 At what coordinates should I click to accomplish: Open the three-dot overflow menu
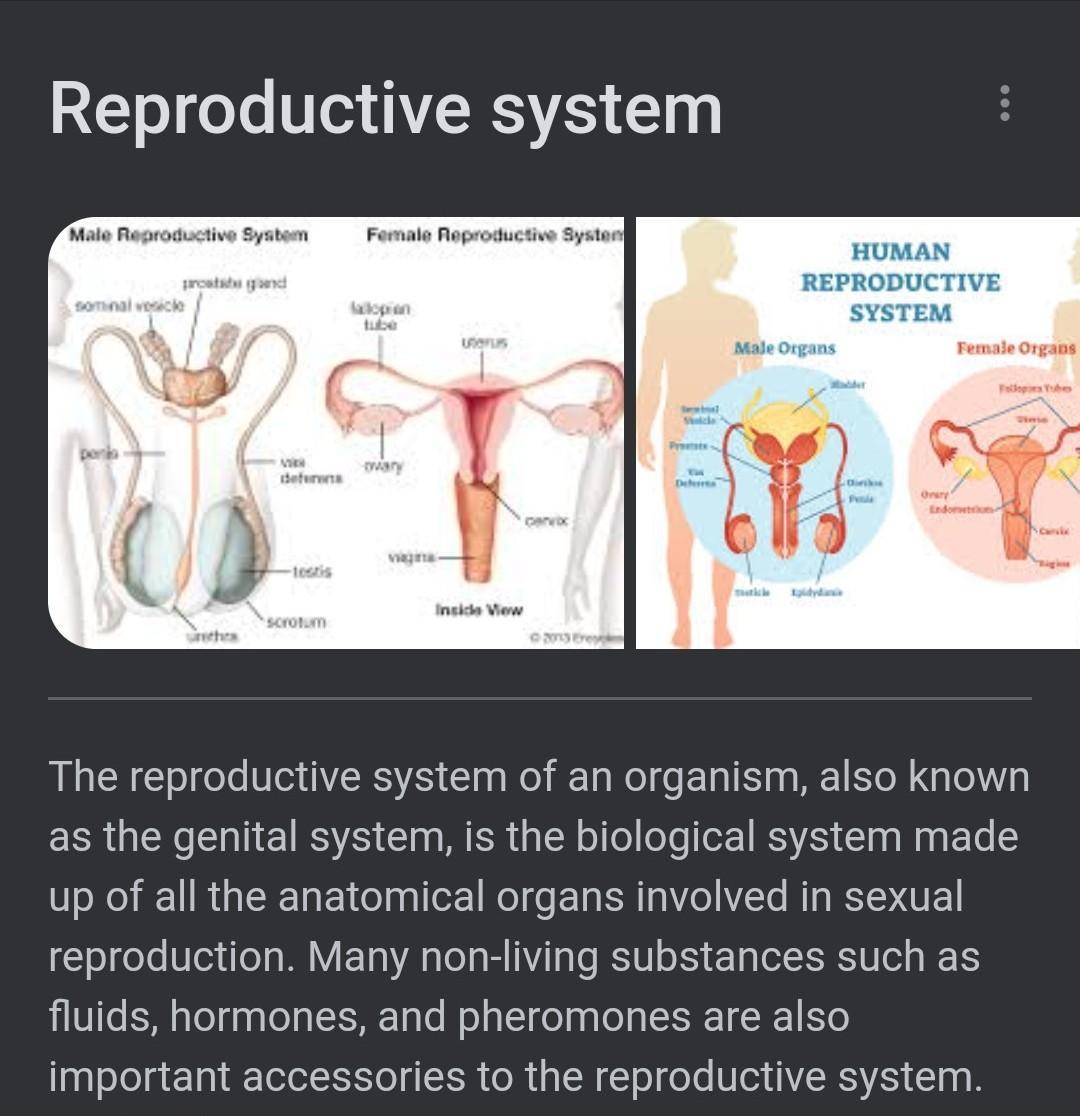coord(1005,104)
